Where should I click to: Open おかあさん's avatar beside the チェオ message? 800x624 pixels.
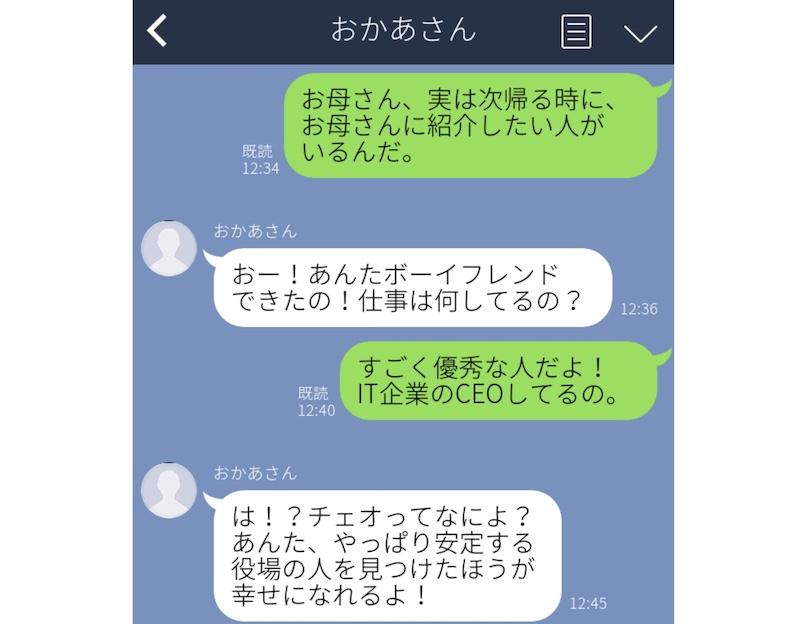pos(169,490)
